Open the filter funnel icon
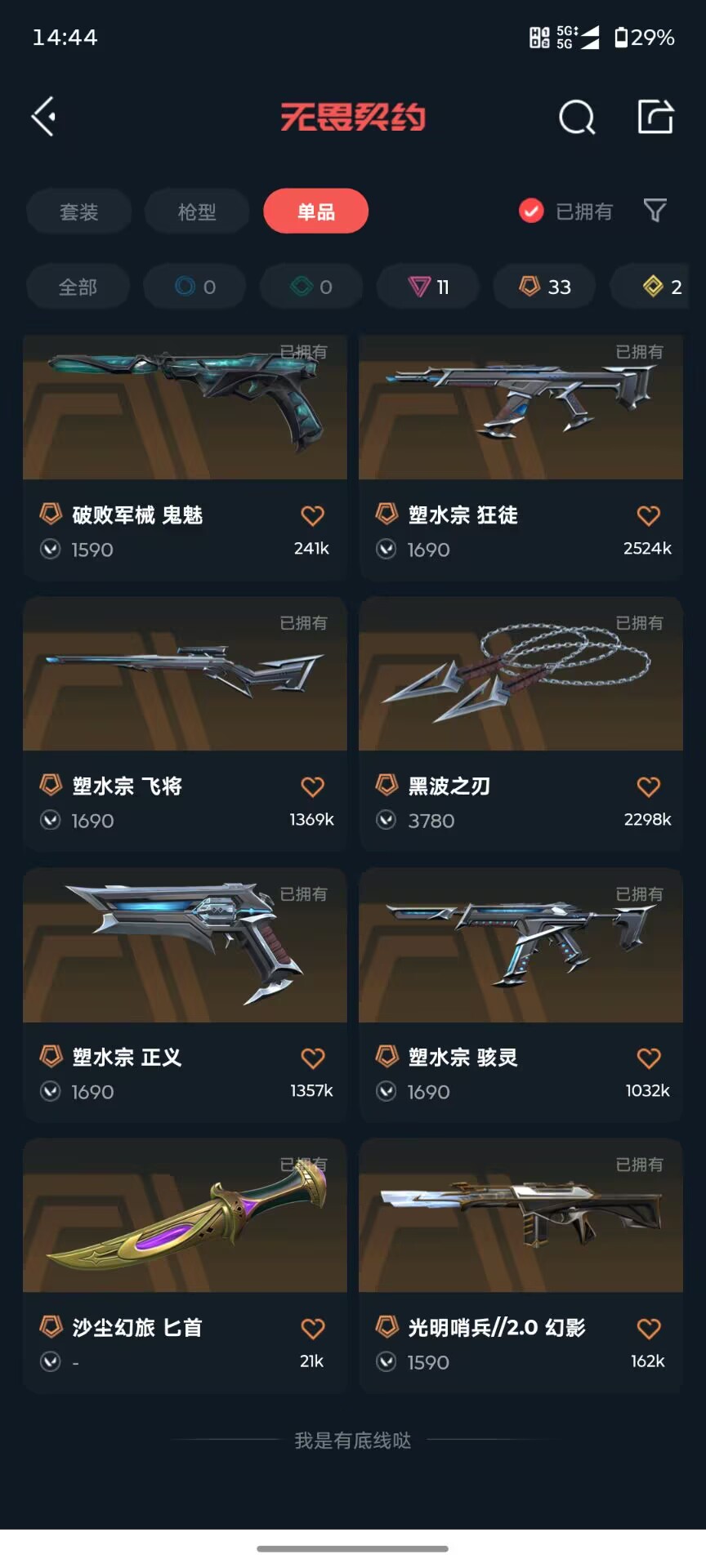 coord(655,211)
